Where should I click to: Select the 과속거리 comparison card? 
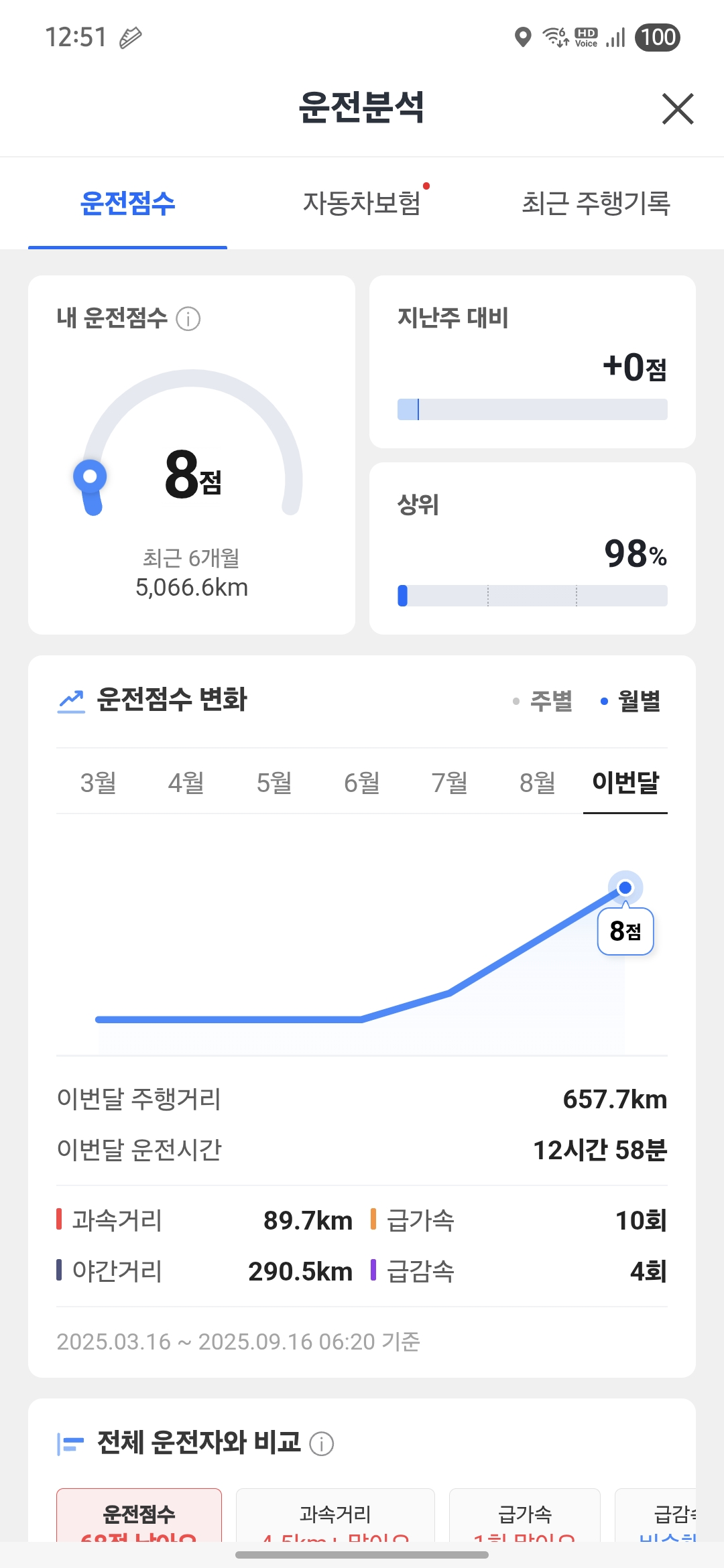pos(335,1516)
